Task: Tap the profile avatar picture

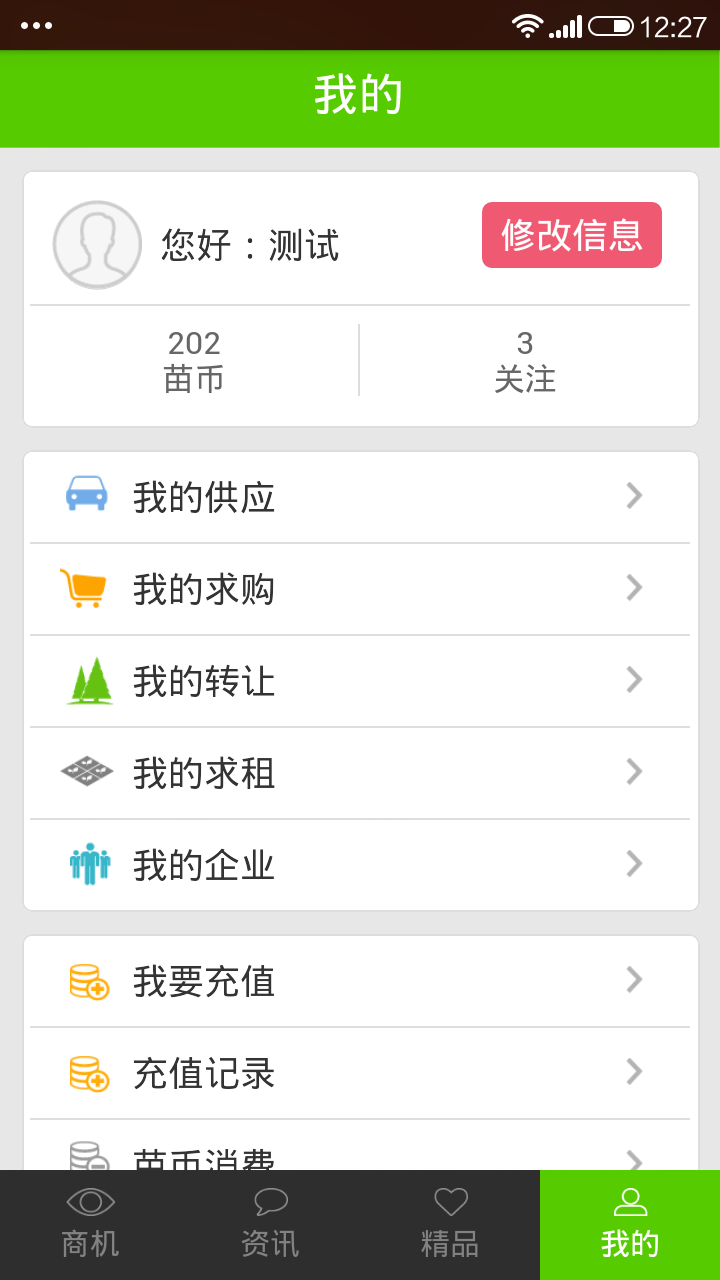Action: tap(97, 245)
